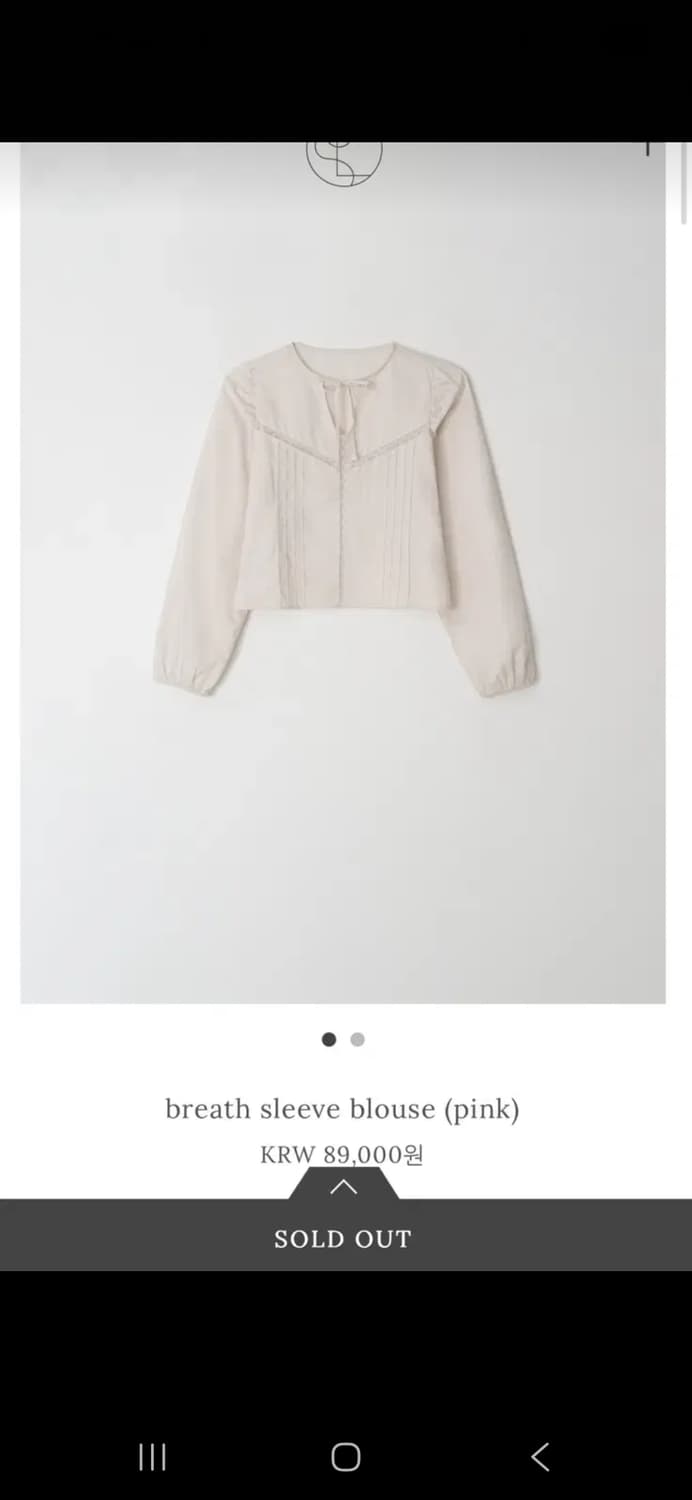Tap the SOLD OUT button
This screenshot has height=1500, width=692.
(x=343, y=1239)
